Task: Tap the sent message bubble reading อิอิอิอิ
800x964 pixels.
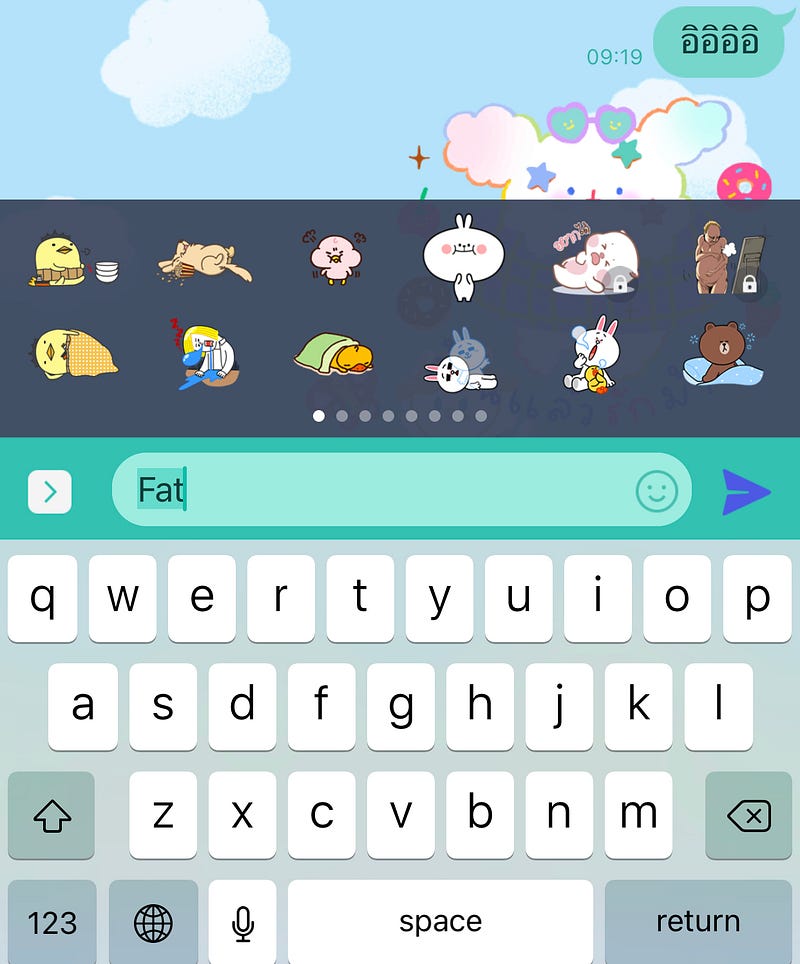Action: tap(718, 42)
